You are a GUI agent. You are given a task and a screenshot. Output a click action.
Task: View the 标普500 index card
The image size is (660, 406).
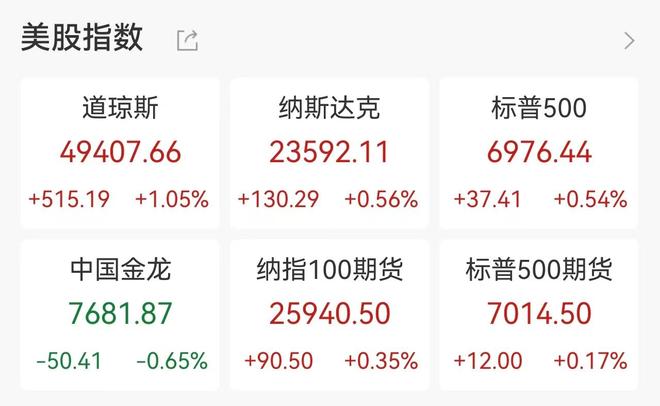(x=539, y=152)
